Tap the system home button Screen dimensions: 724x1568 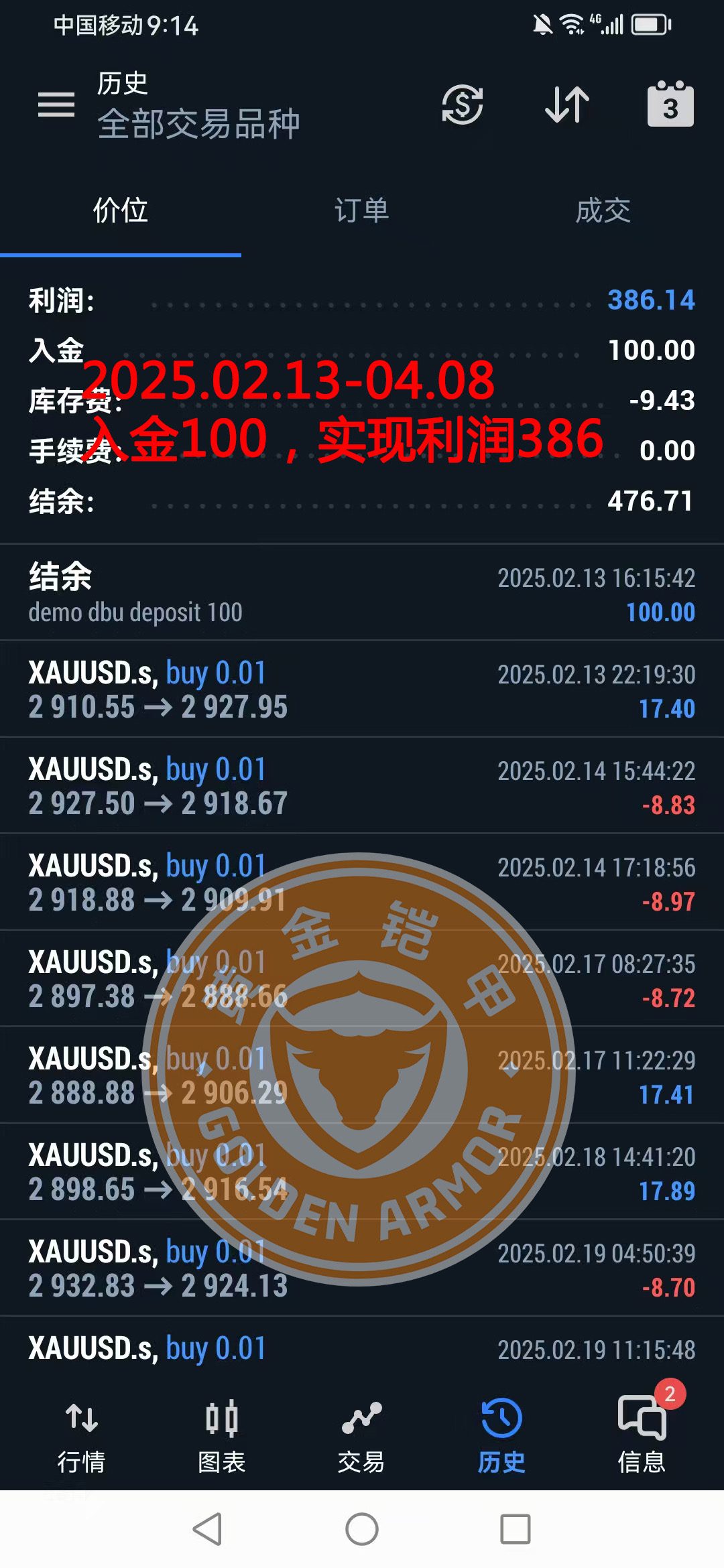pos(362,1529)
